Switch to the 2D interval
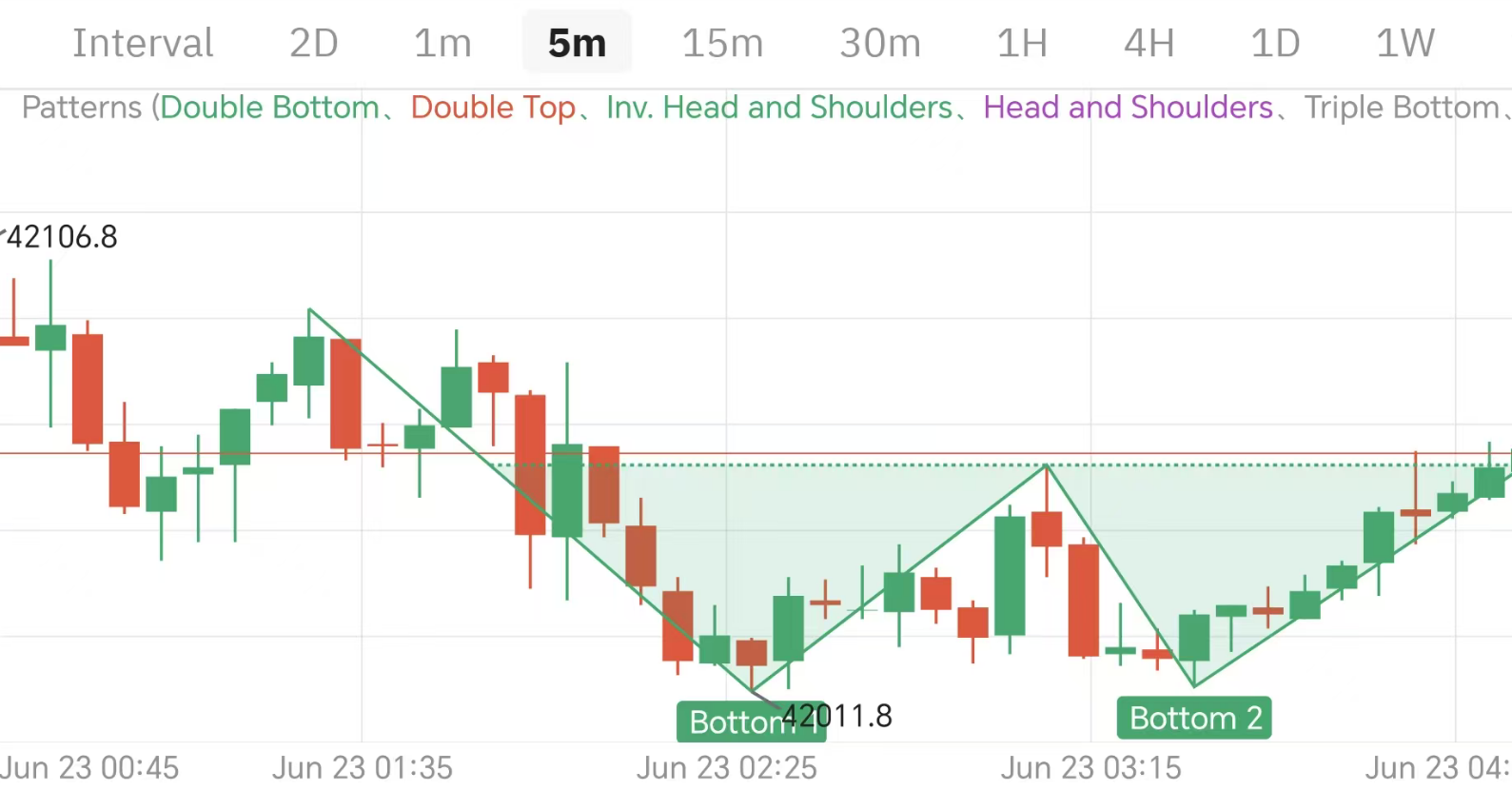The height and width of the screenshot is (791, 1512). click(x=313, y=43)
